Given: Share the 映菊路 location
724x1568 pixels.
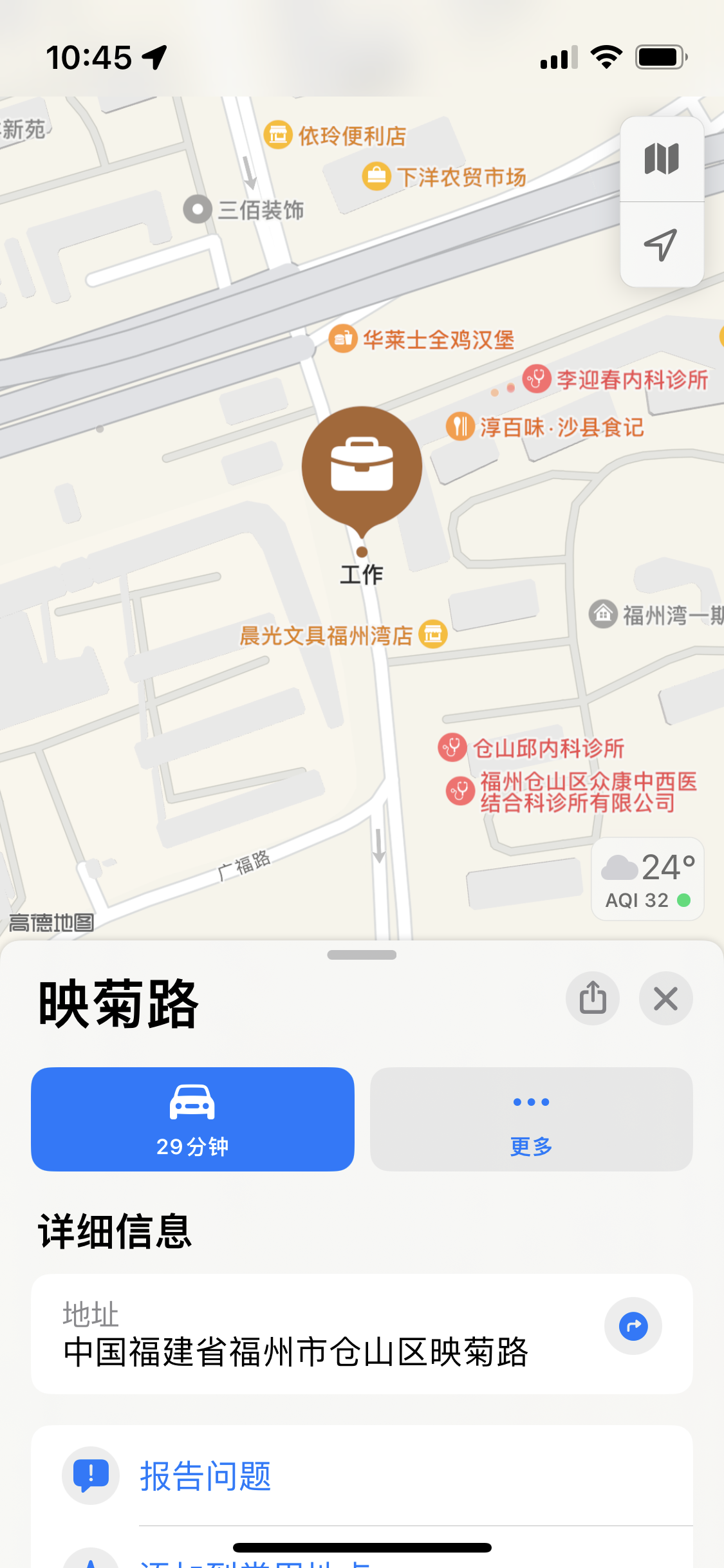Looking at the screenshot, I should coord(592,998).
